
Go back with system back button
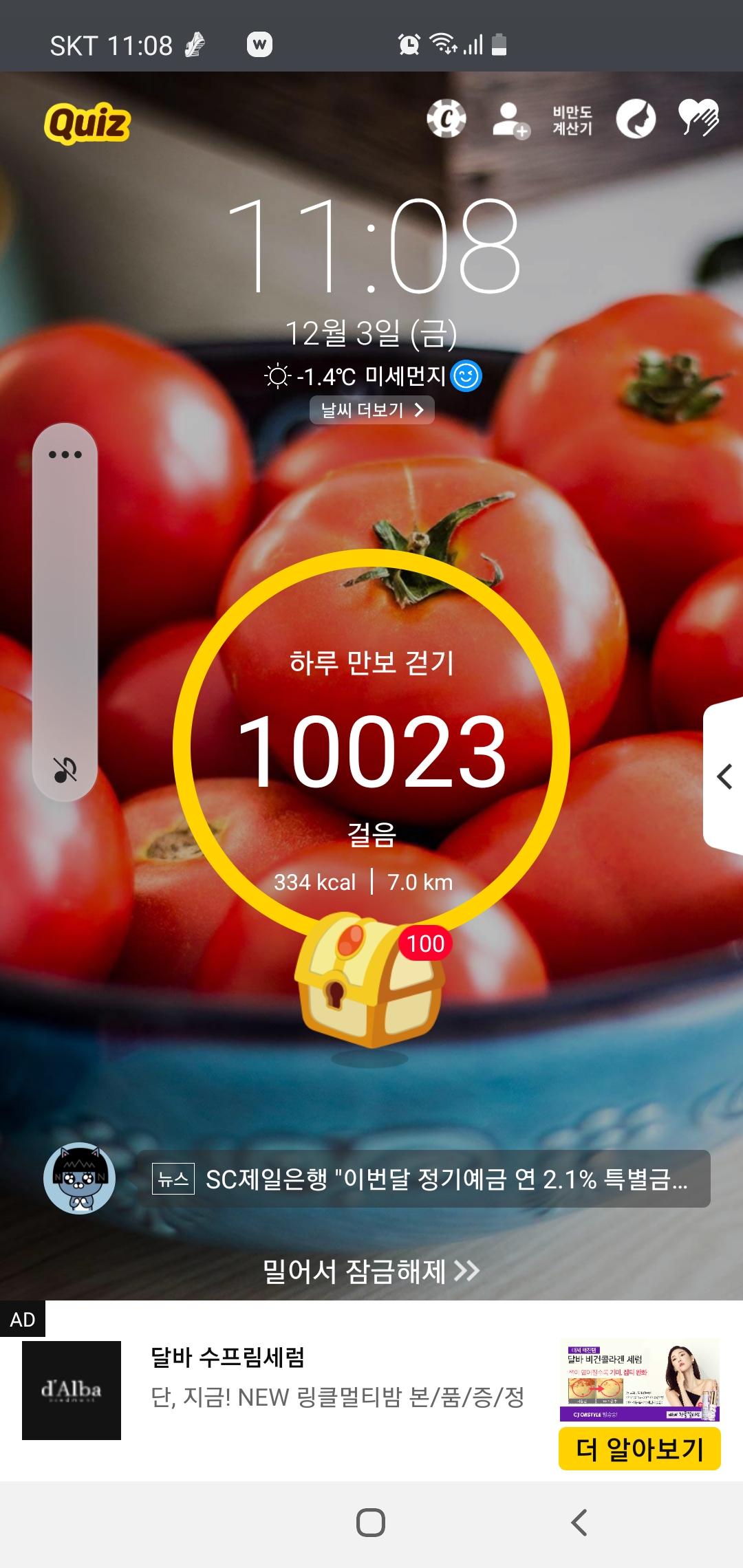[x=579, y=1523]
